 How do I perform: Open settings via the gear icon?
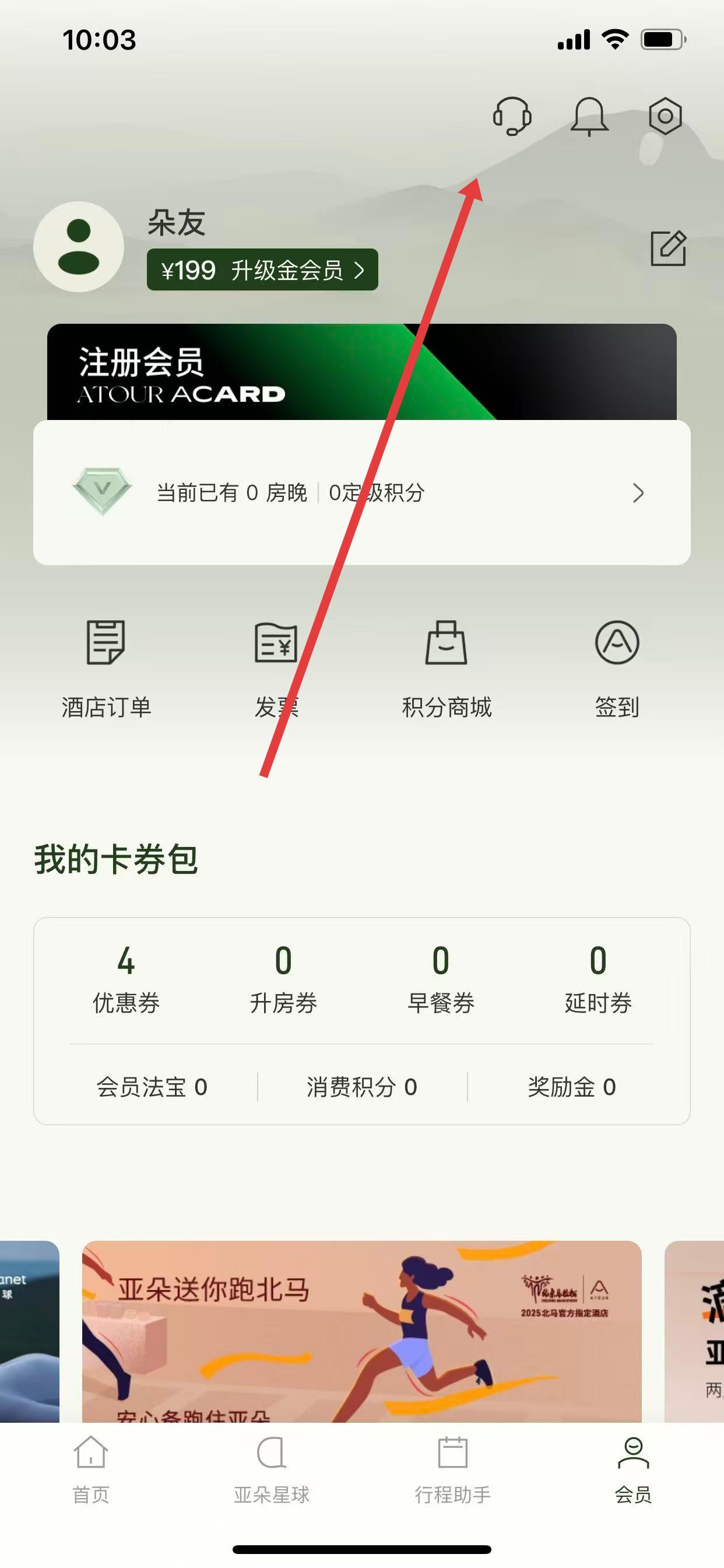coord(665,116)
